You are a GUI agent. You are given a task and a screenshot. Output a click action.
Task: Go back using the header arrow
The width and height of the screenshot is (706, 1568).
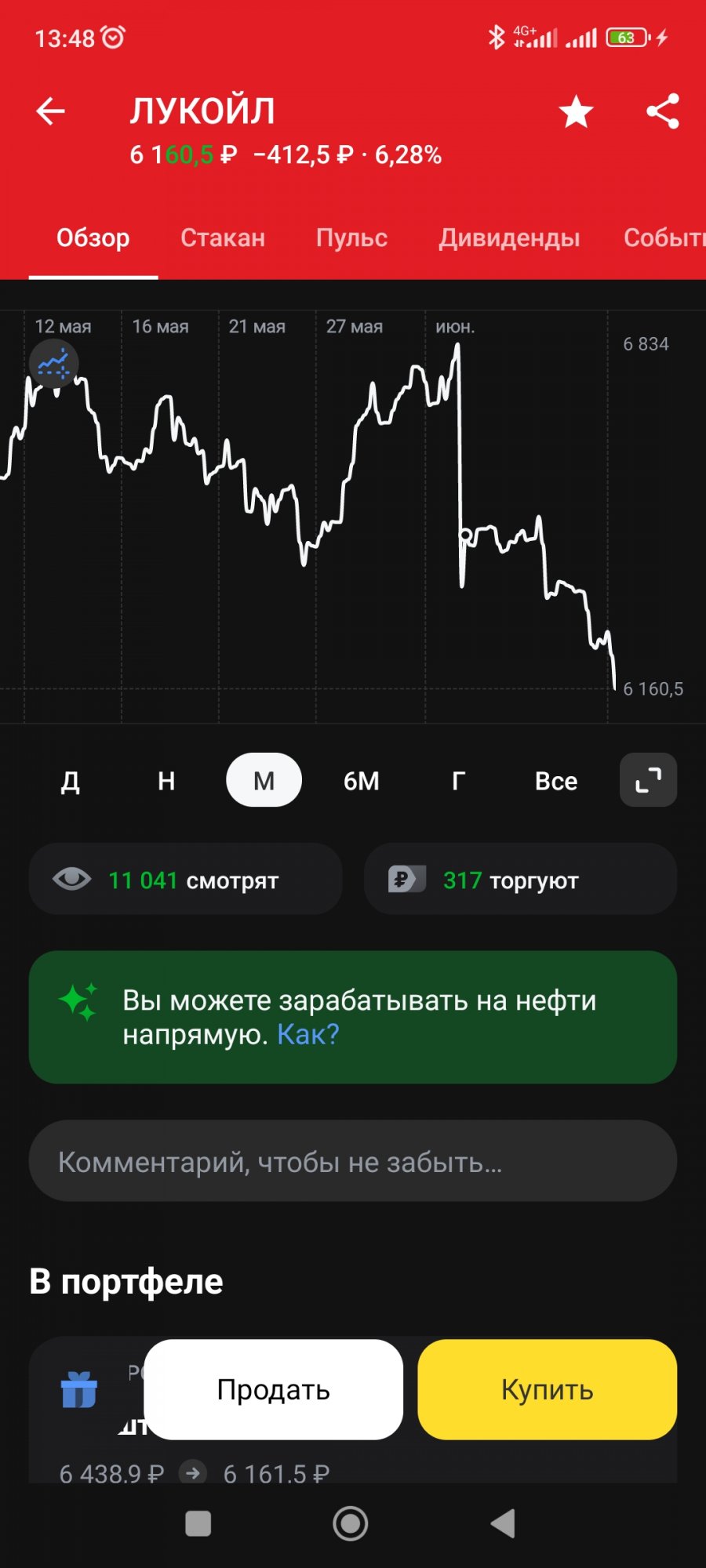click(51, 111)
